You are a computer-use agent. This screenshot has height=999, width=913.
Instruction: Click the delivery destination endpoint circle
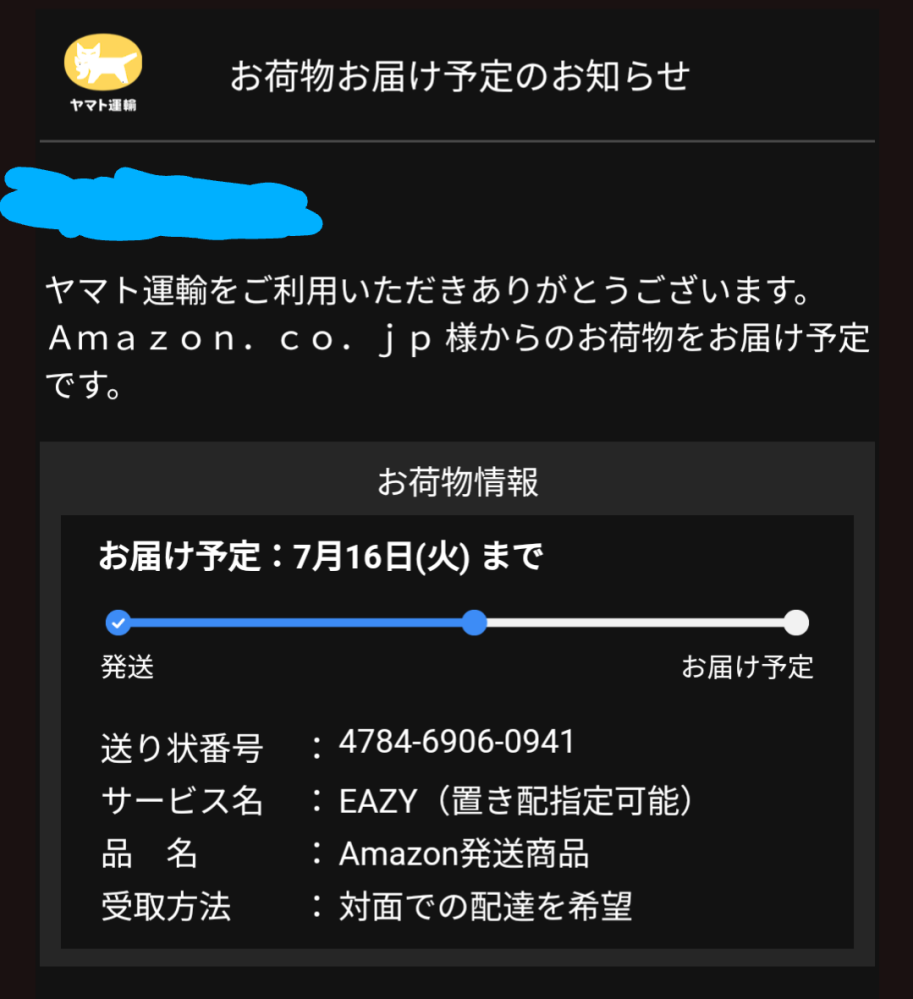click(x=795, y=623)
